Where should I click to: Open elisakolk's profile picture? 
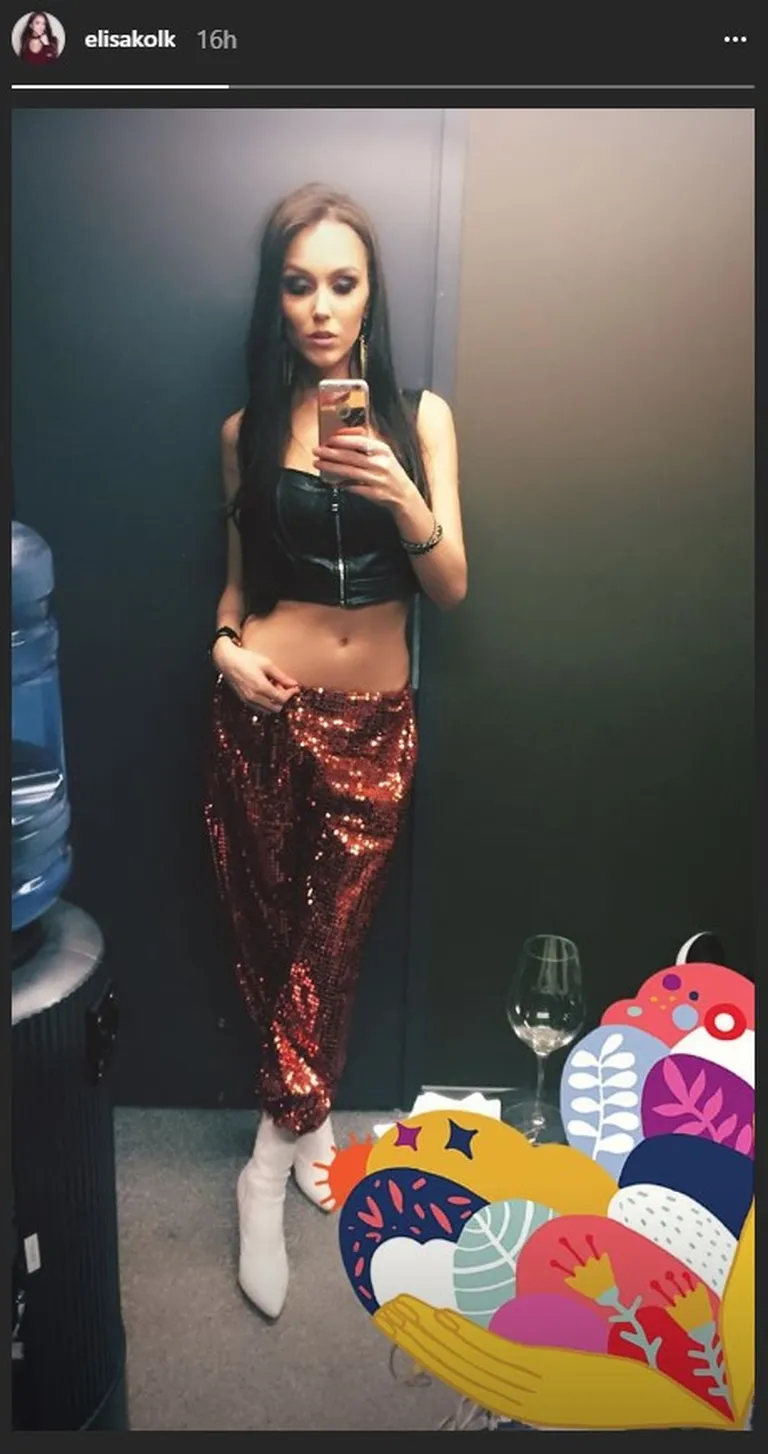click(x=38, y=38)
